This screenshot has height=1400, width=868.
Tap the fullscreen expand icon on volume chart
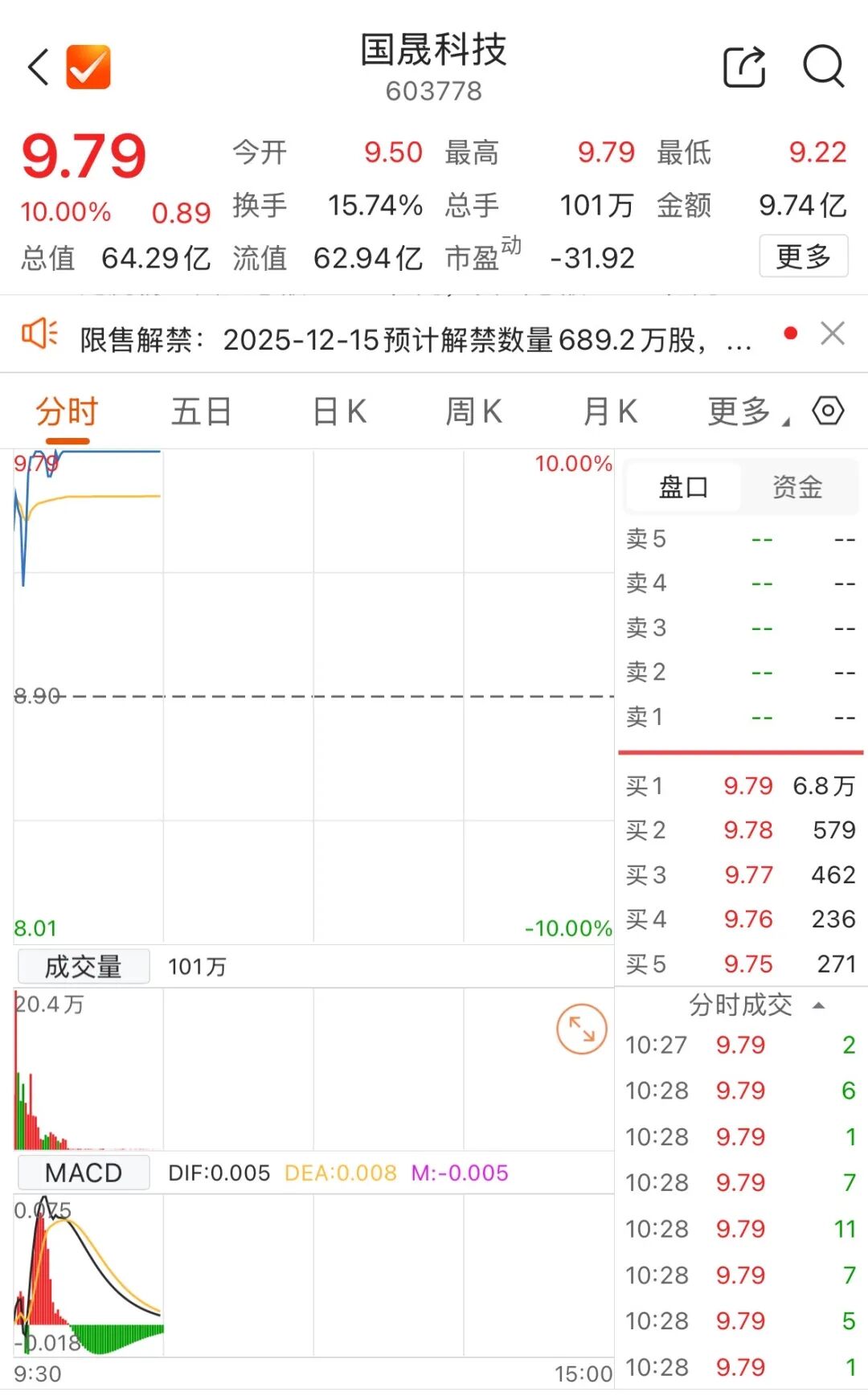(x=580, y=1030)
